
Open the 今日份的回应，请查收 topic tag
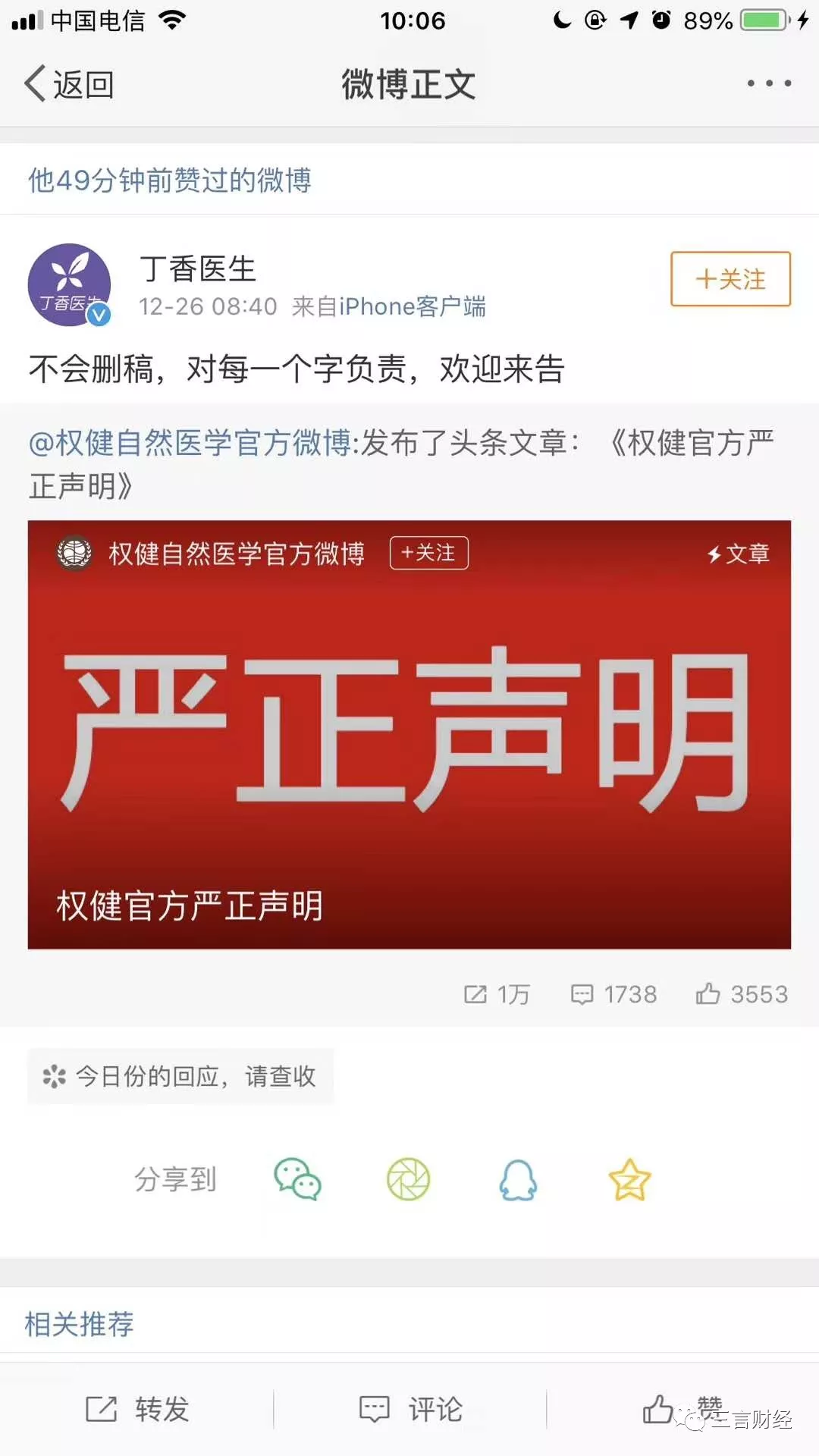tap(180, 1076)
